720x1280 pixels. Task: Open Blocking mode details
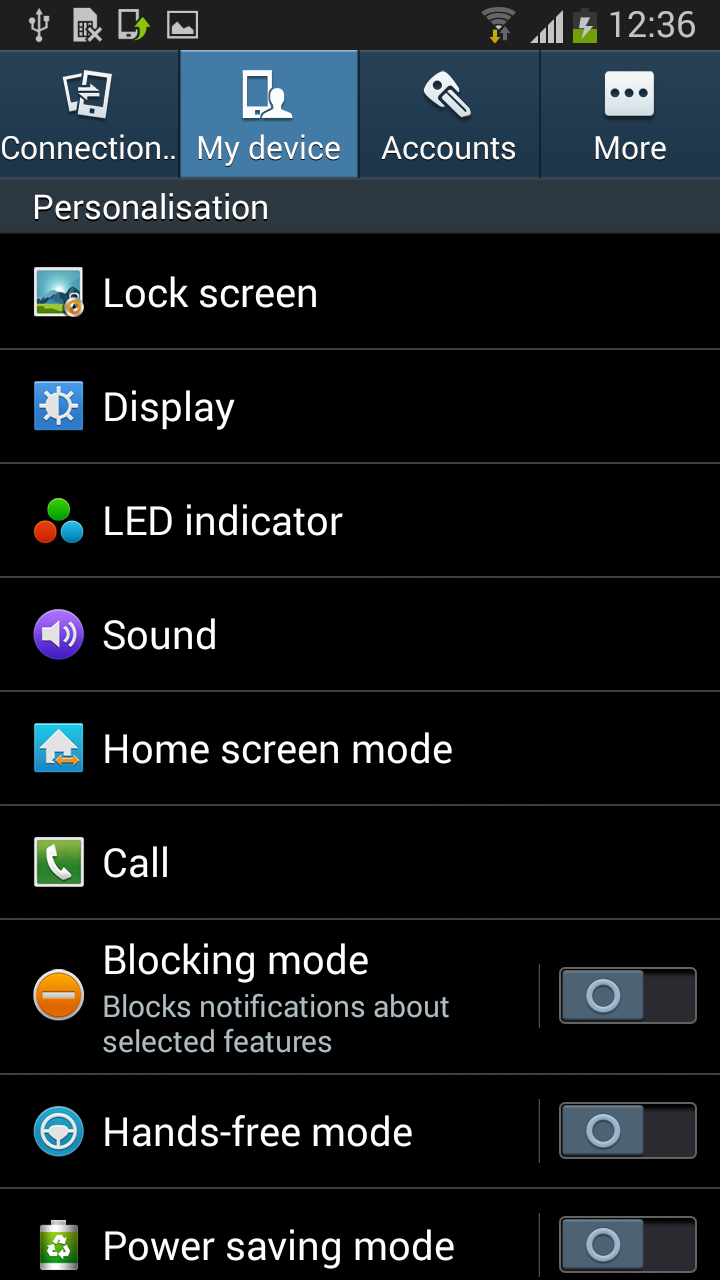click(270, 997)
